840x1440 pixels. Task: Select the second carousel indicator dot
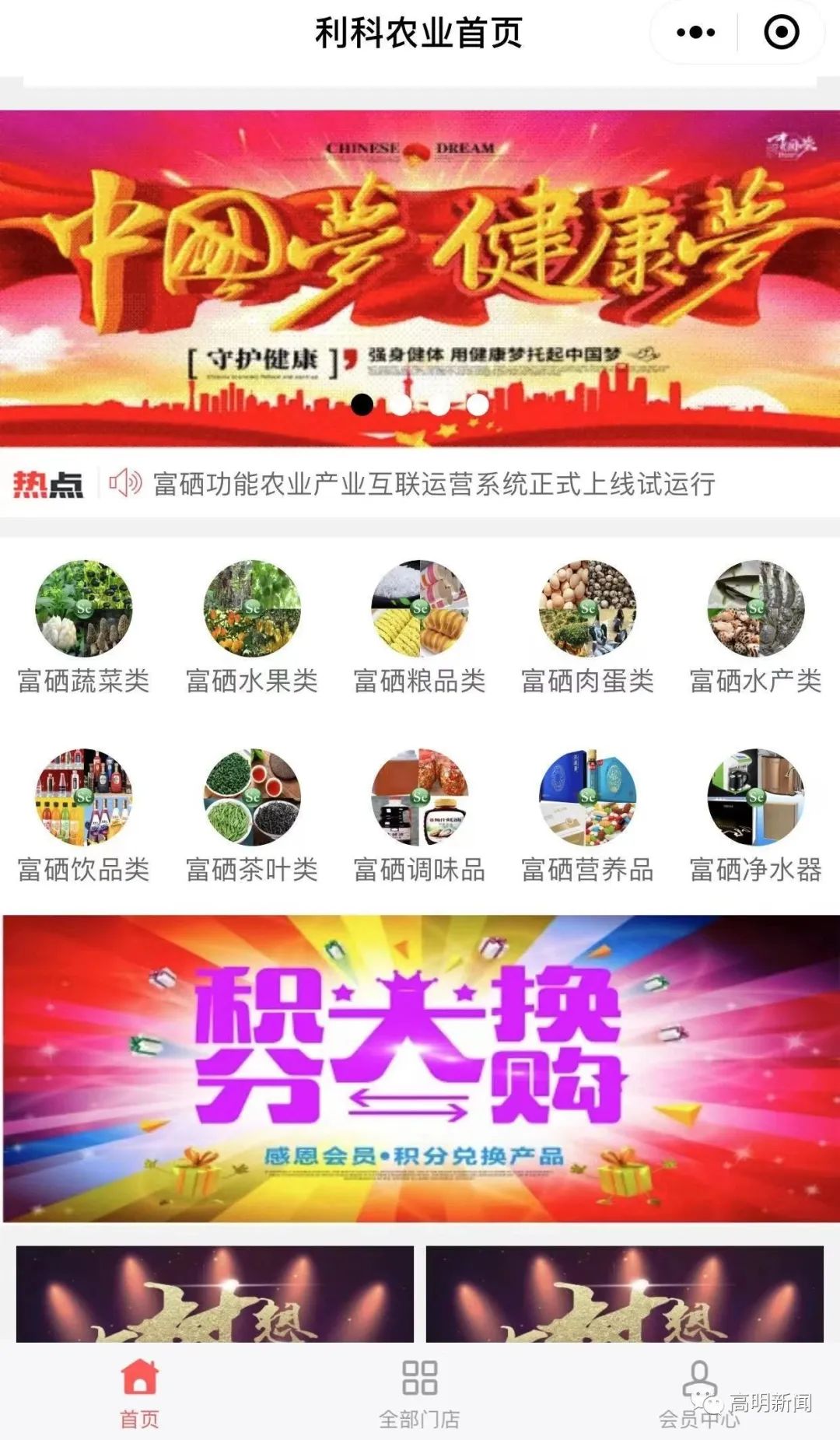click(x=401, y=404)
